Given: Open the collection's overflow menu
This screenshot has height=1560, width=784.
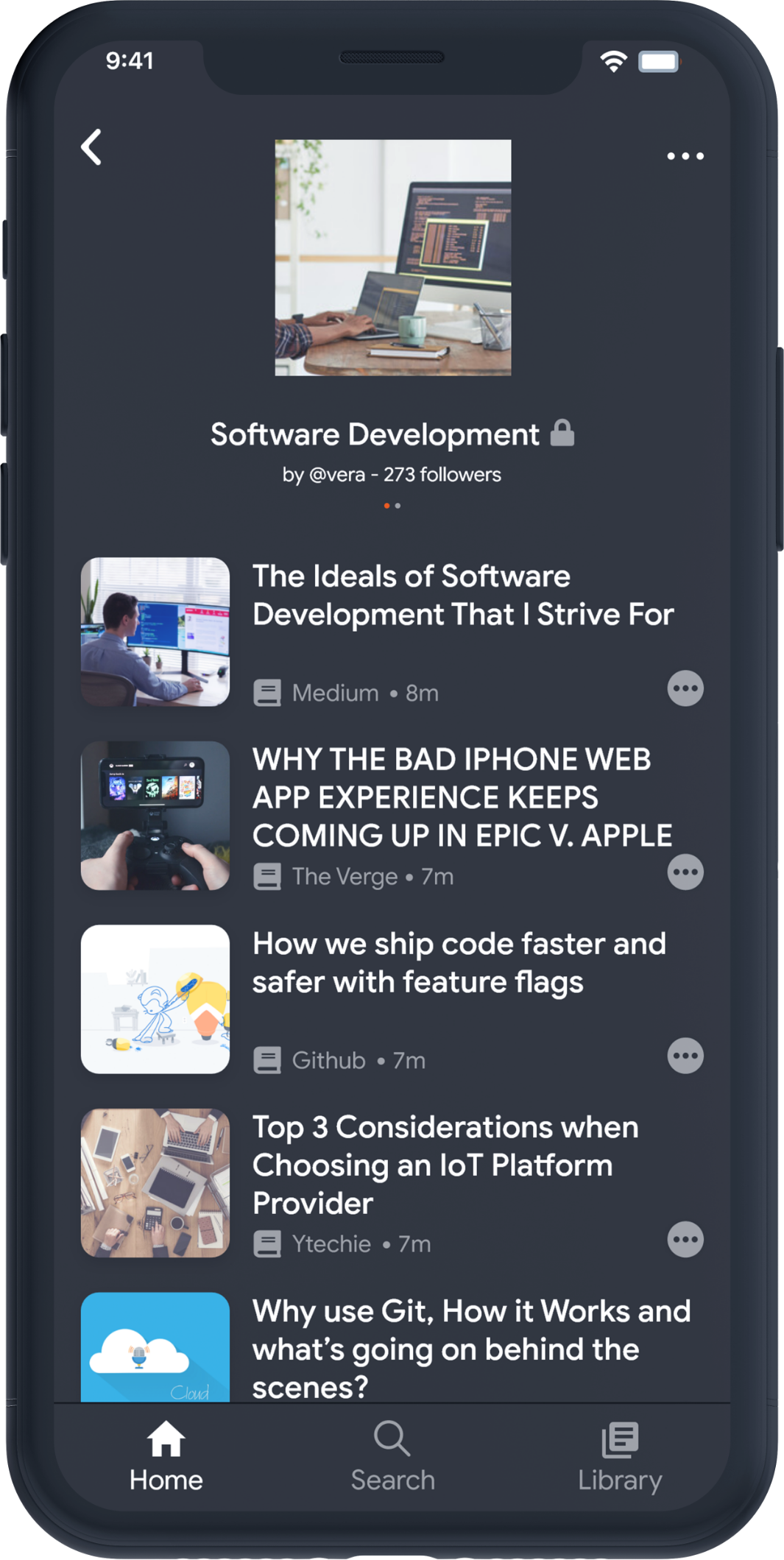Looking at the screenshot, I should [x=685, y=156].
